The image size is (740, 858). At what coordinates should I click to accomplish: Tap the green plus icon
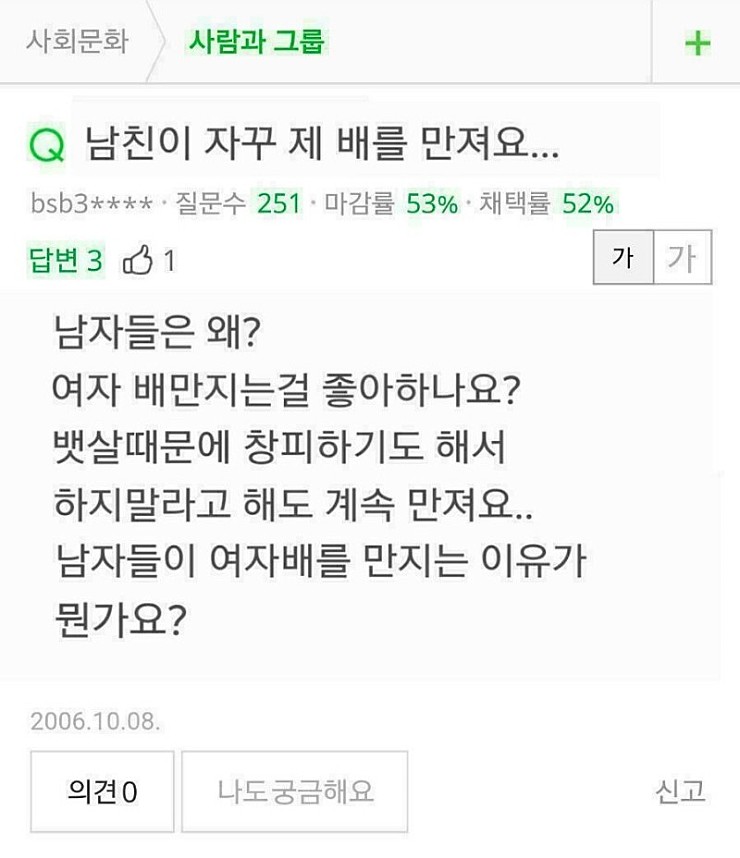tap(696, 43)
